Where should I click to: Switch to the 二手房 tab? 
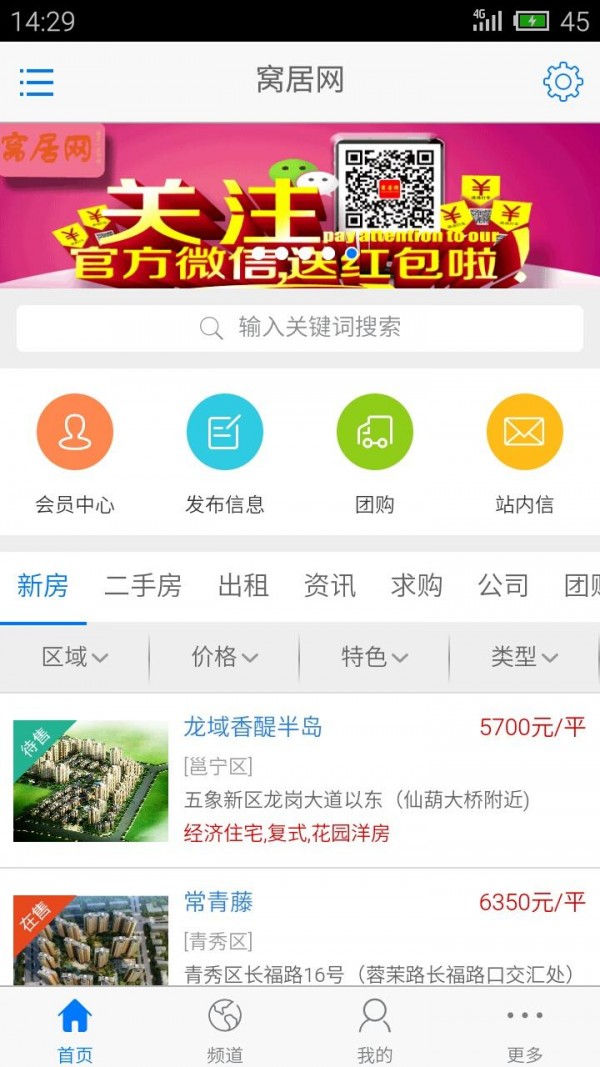click(x=143, y=586)
